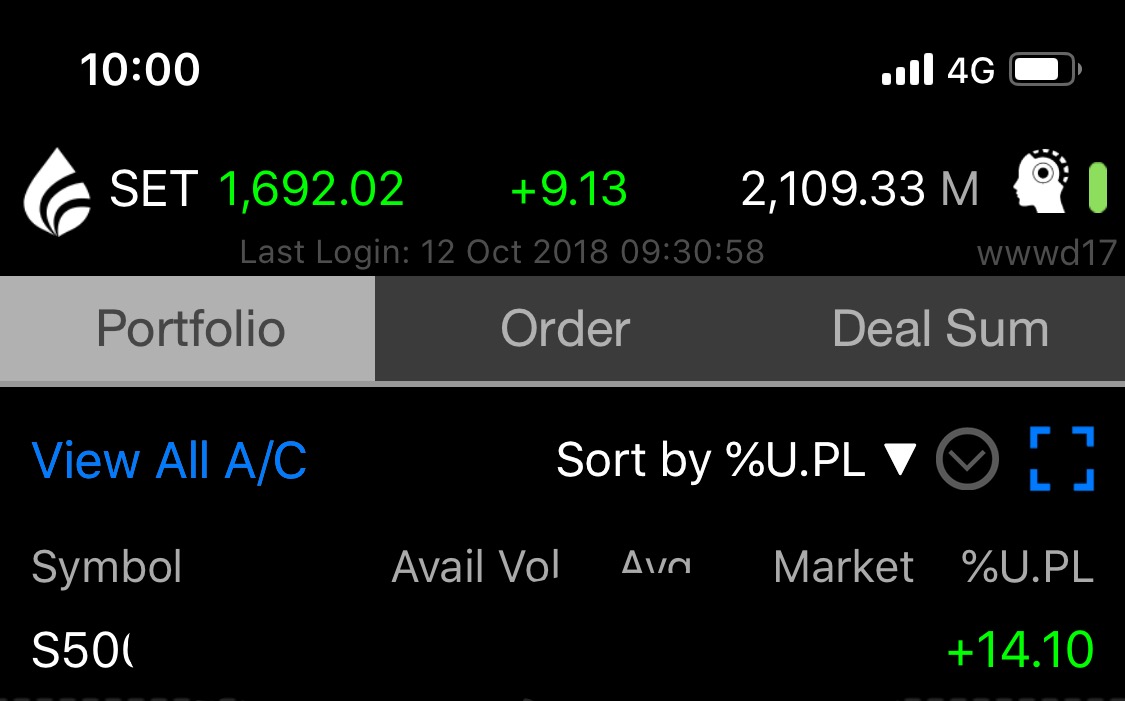Screen dimensions: 1125x701
Task: Switch to the Order tab
Action: [x=565, y=329]
